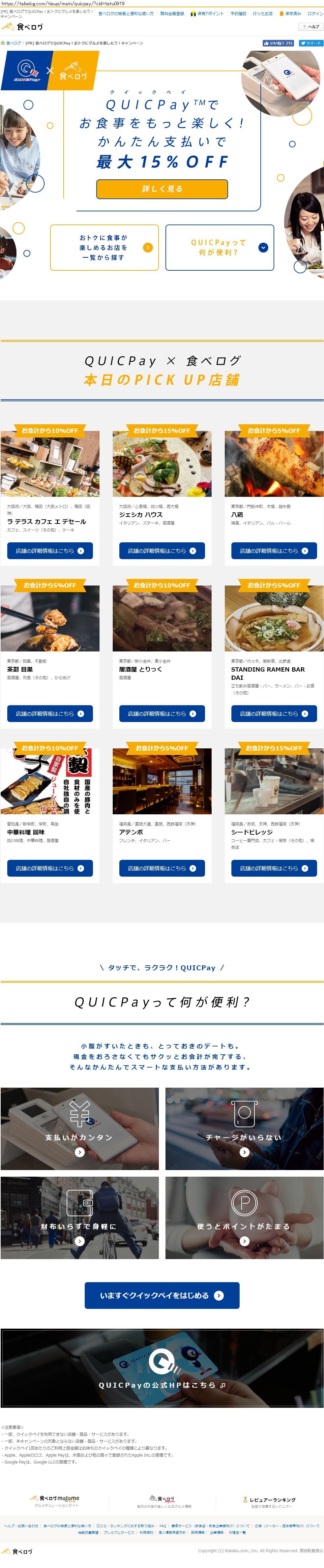
Task: Tap いますぐクイックペイをはじめる
Action: point(162,1295)
